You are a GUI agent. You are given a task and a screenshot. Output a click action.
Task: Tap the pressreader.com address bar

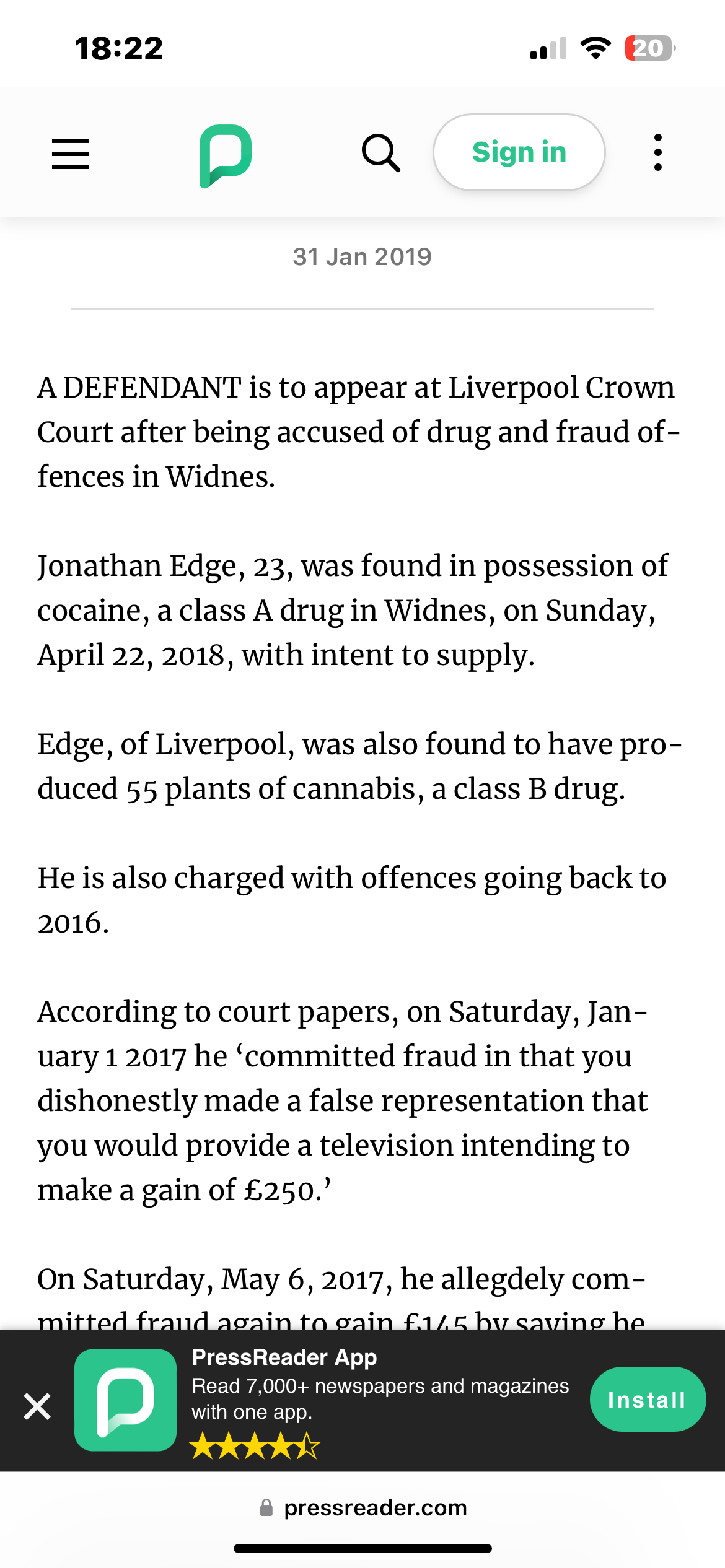[363, 1507]
